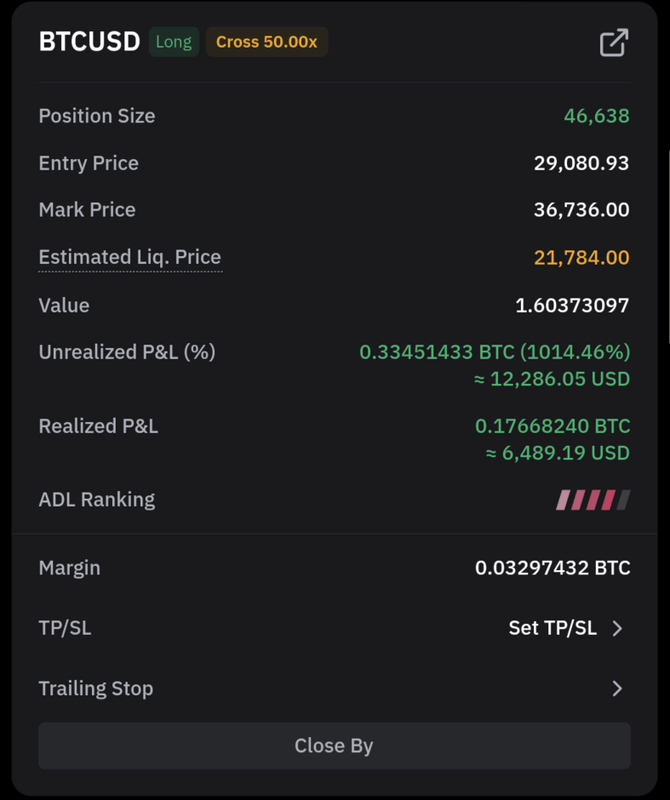Open Set TP/SL for this position

tap(565, 628)
